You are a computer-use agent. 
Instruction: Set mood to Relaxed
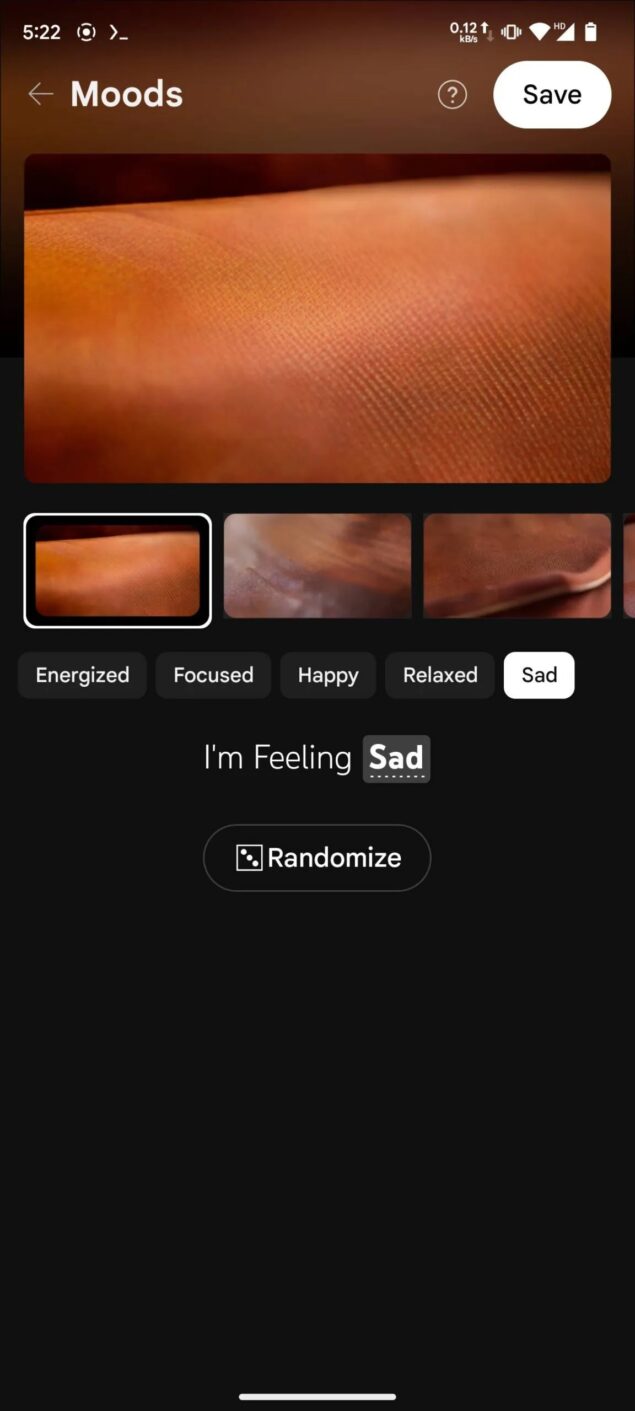pyautogui.click(x=440, y=675)
